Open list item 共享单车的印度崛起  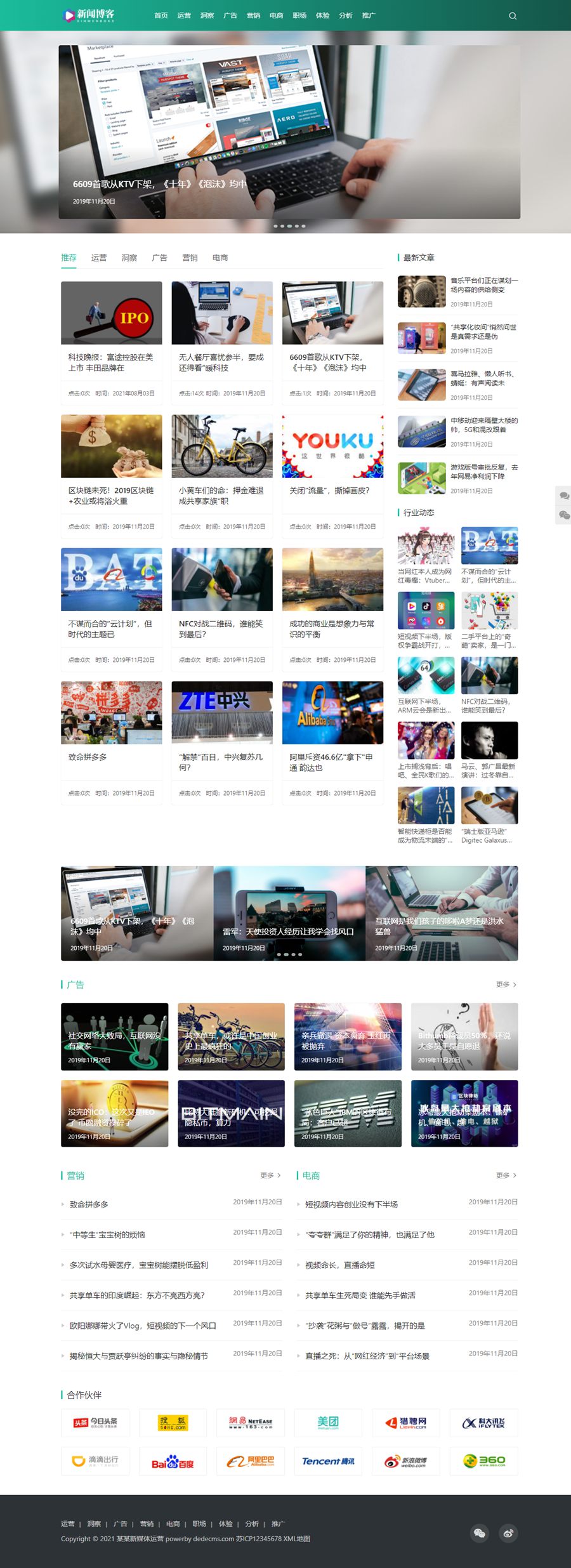(x=137, y=1295)
